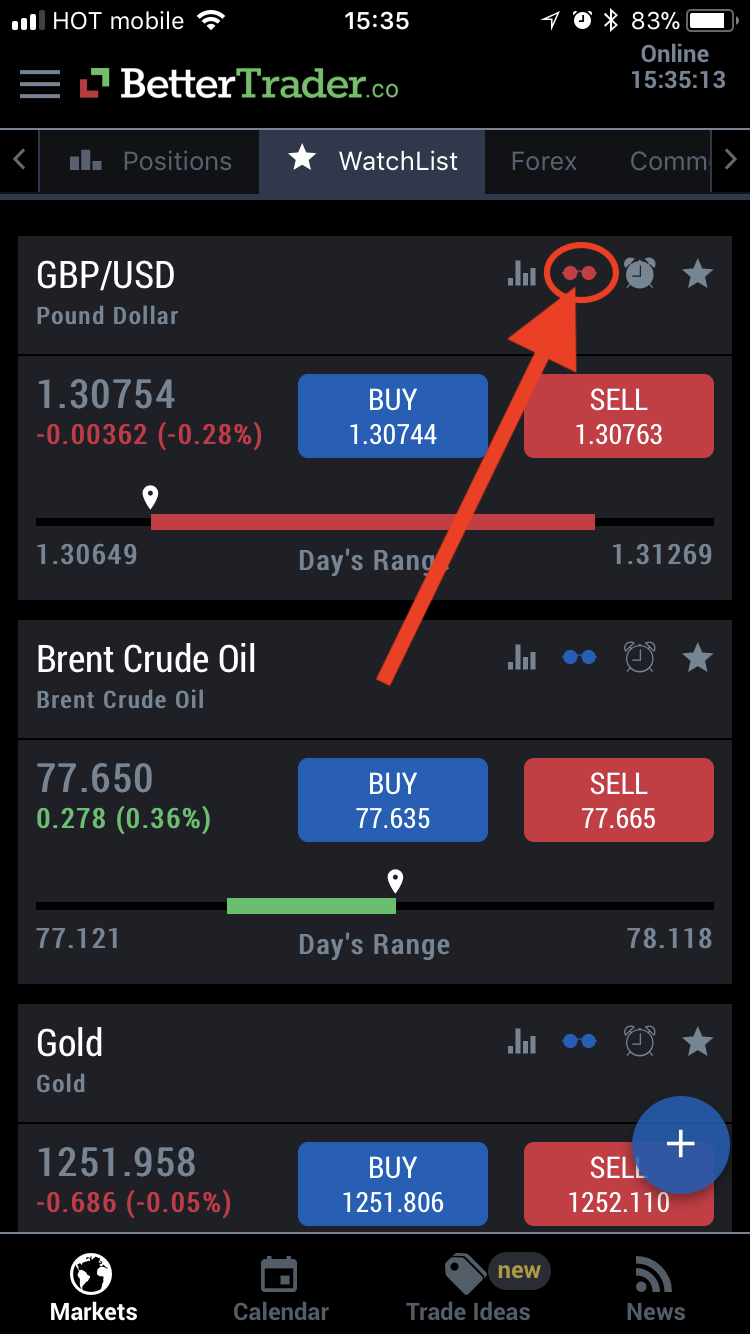
Task: Tap the blue plus floating action button
Action: pyautogui.click(x=681, y=1144)
